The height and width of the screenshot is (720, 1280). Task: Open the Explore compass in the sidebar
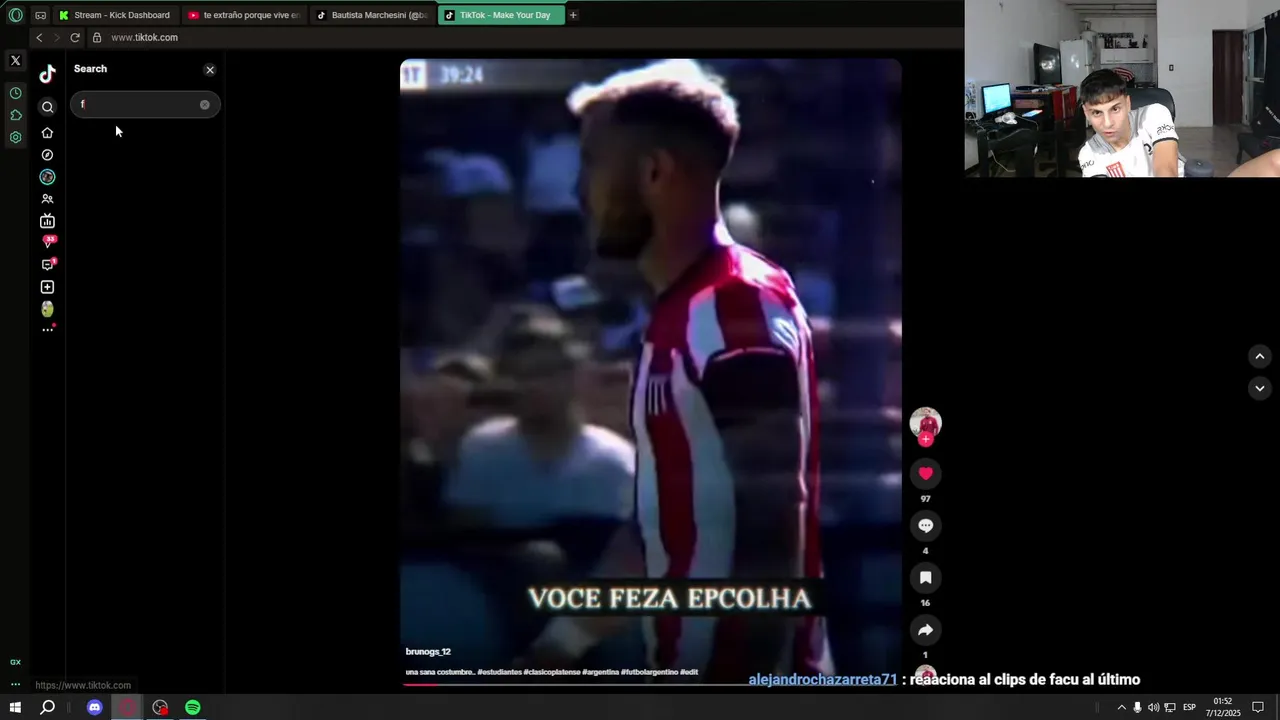coord(47,155)
